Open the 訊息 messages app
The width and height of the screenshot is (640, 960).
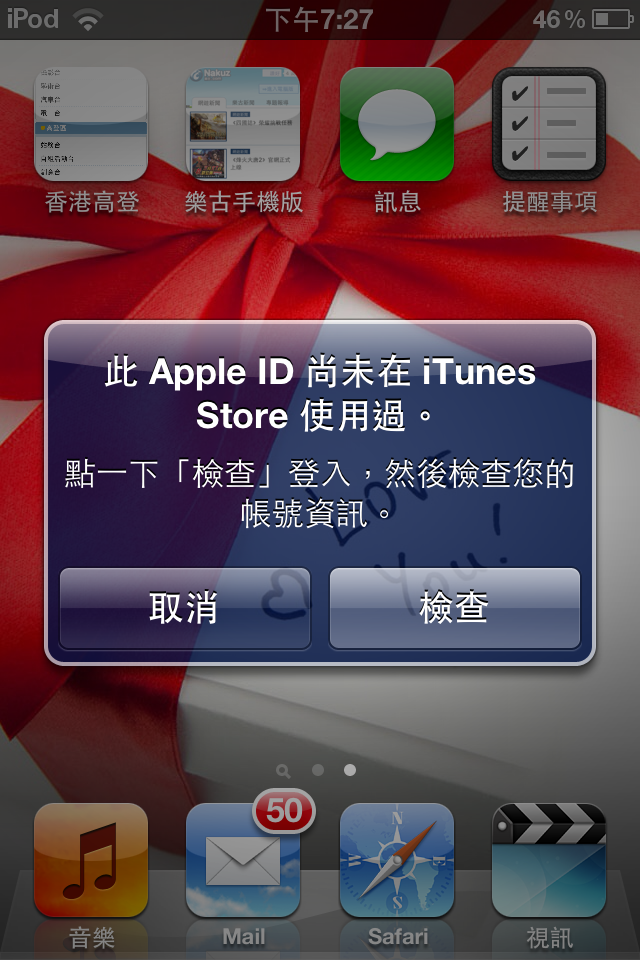click(x=396, y=125)
